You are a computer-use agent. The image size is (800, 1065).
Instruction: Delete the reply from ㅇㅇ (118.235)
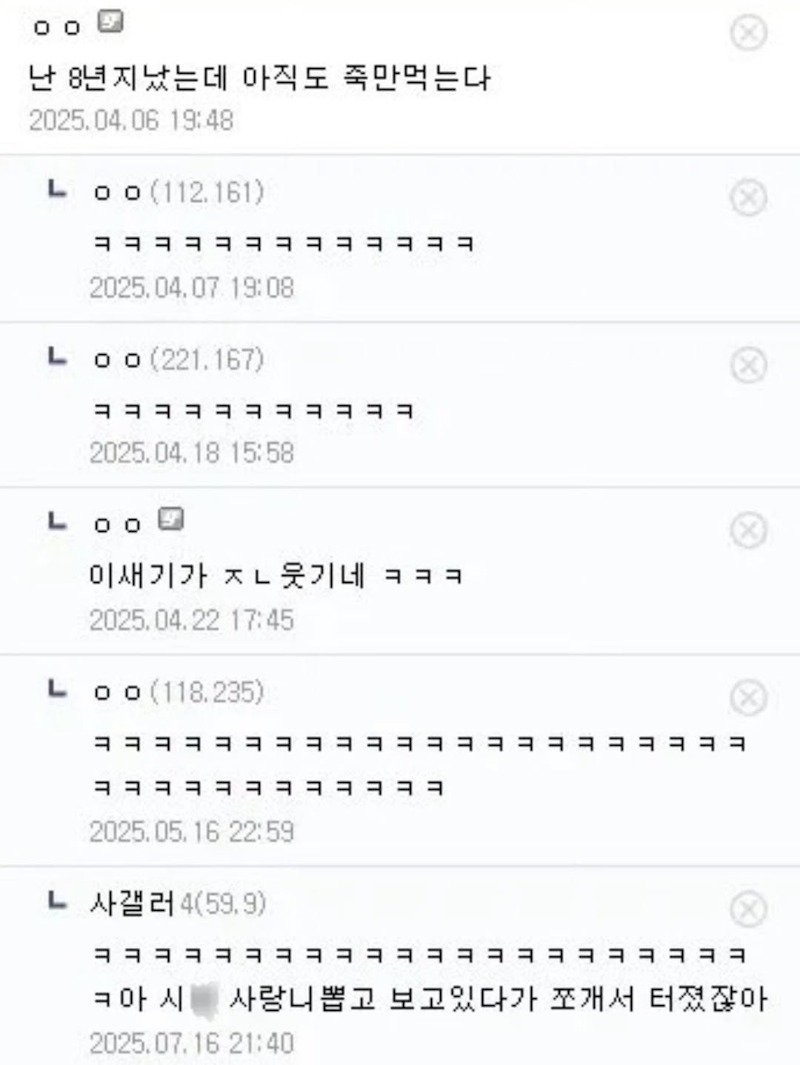(748, 697)
